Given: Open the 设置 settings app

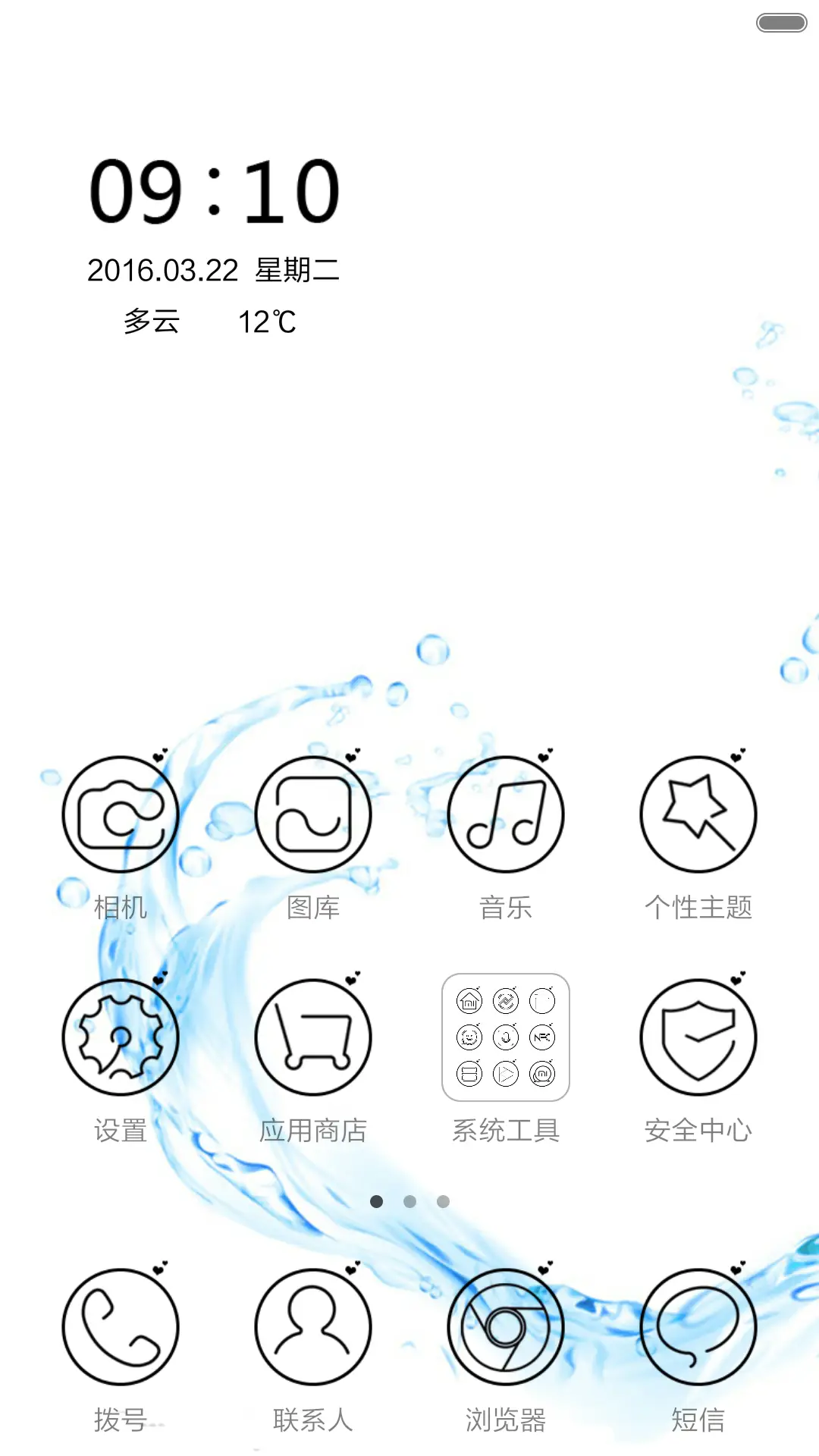Looking at the screenshot, I should click(x=121, y=1037).
